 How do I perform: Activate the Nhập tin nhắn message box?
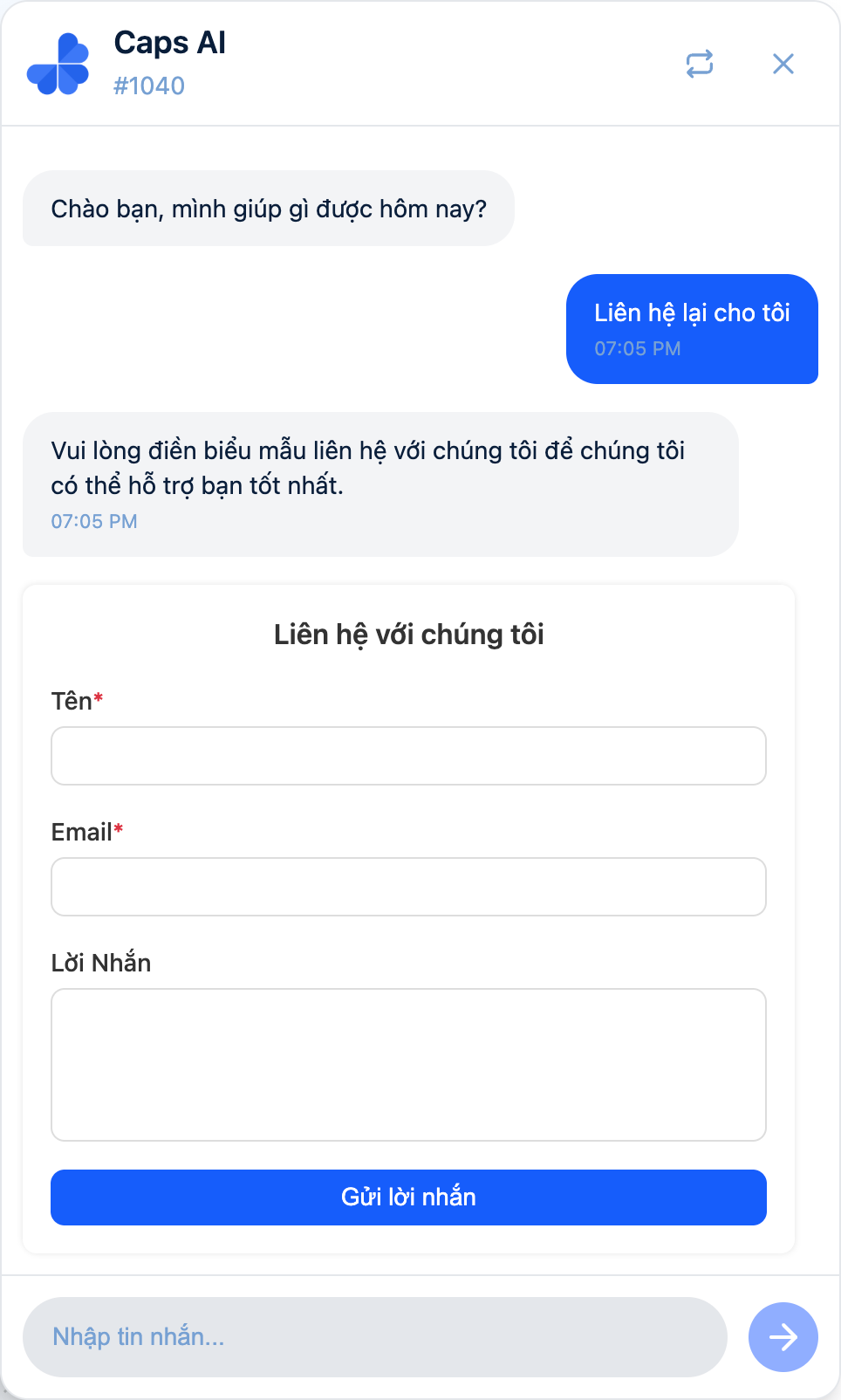click(x=375, y=1336)
